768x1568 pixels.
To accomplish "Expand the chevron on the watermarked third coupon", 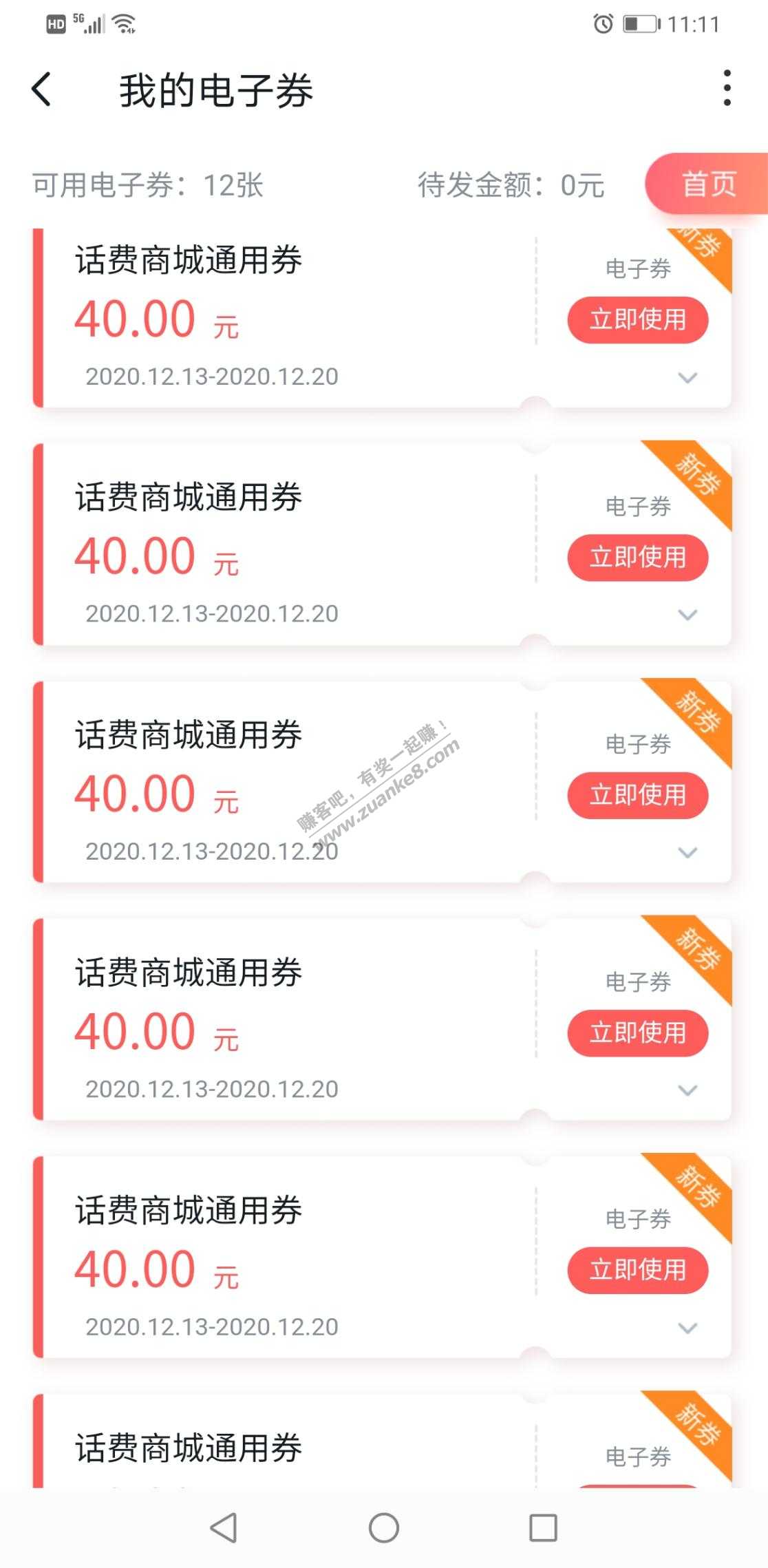I will 687,852.
